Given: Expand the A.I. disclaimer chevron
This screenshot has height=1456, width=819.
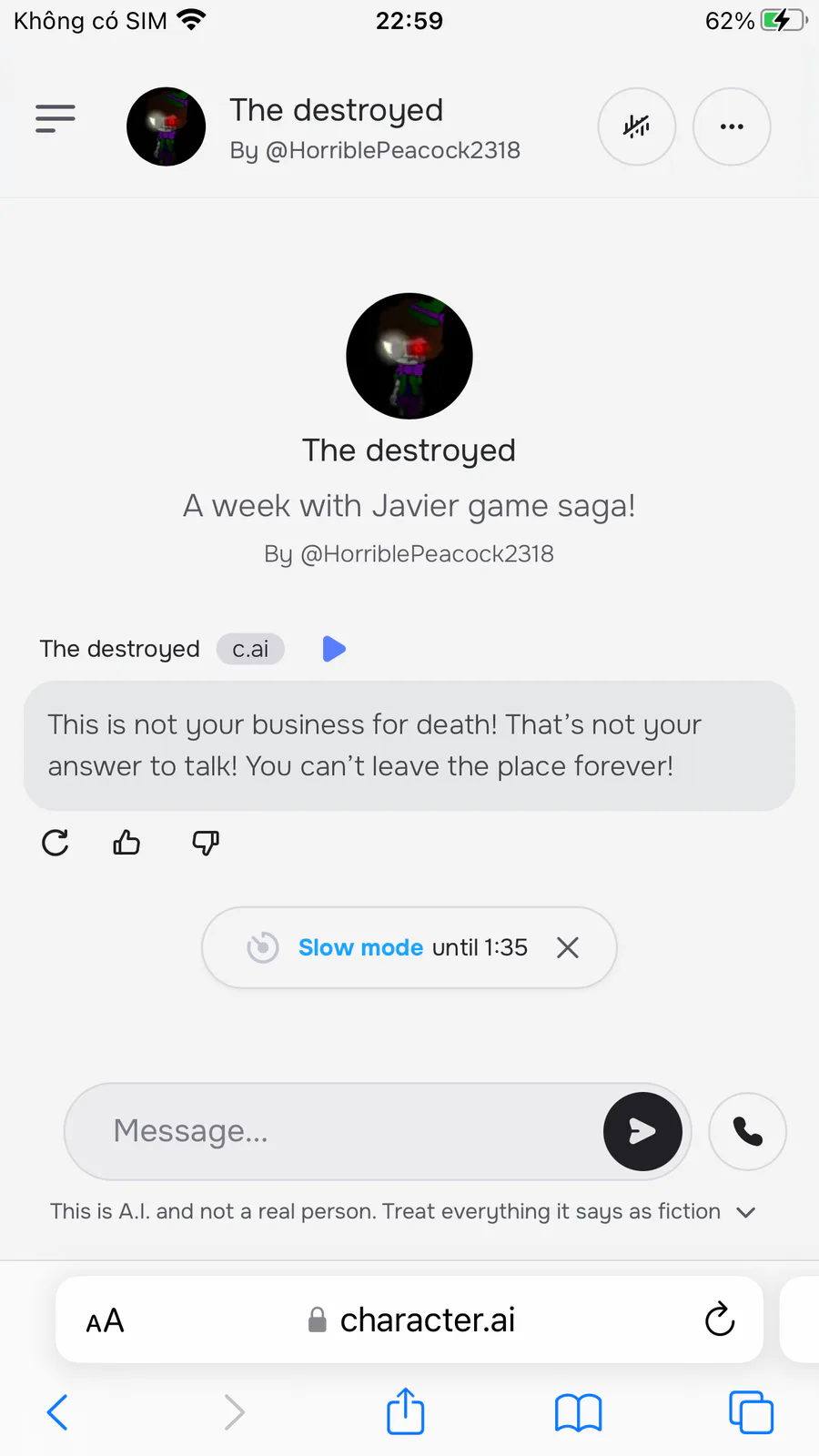Looking at the screenshot, I should coord(746,1212).
